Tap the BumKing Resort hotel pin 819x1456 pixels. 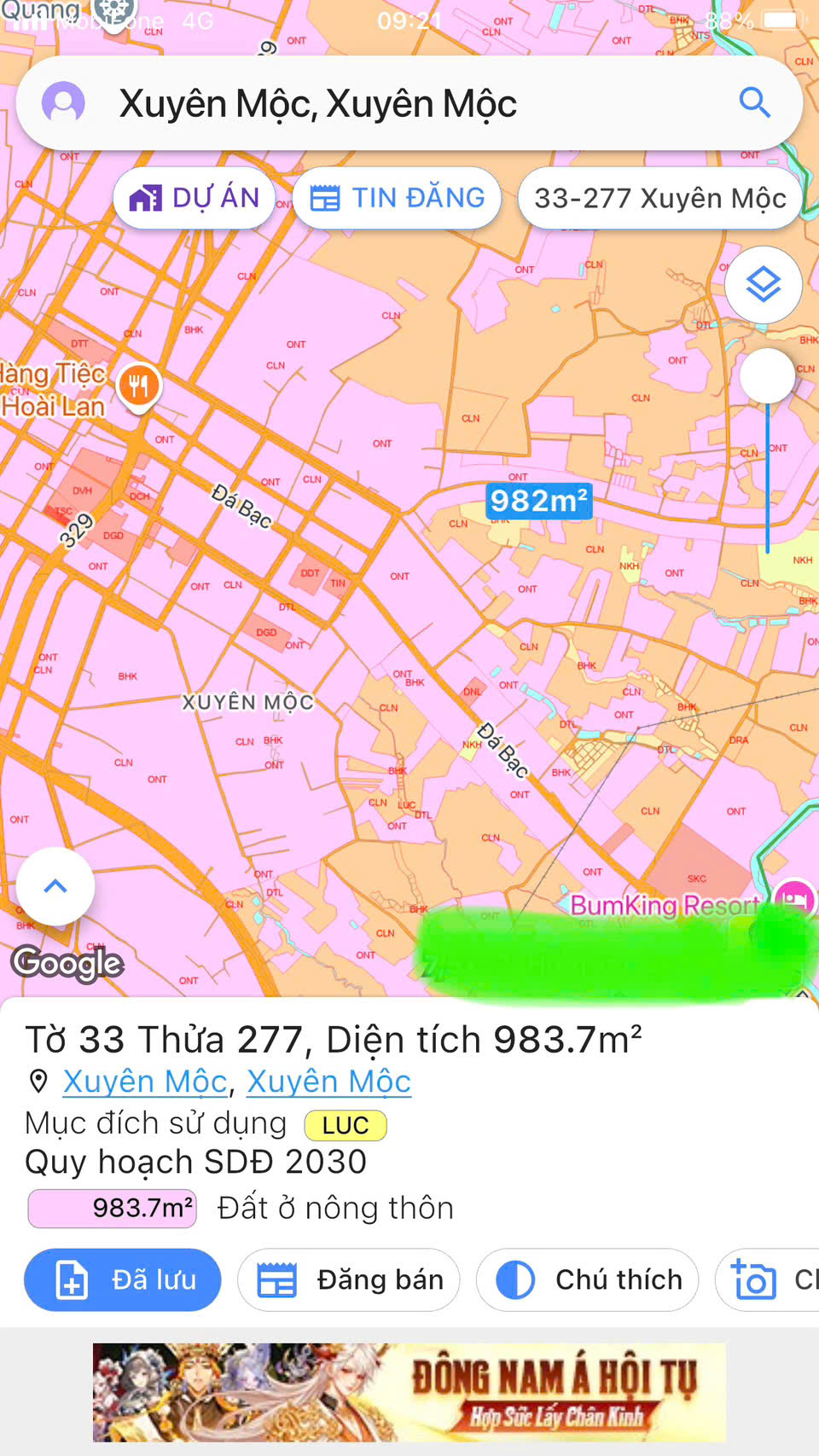(x=794, y=899)
